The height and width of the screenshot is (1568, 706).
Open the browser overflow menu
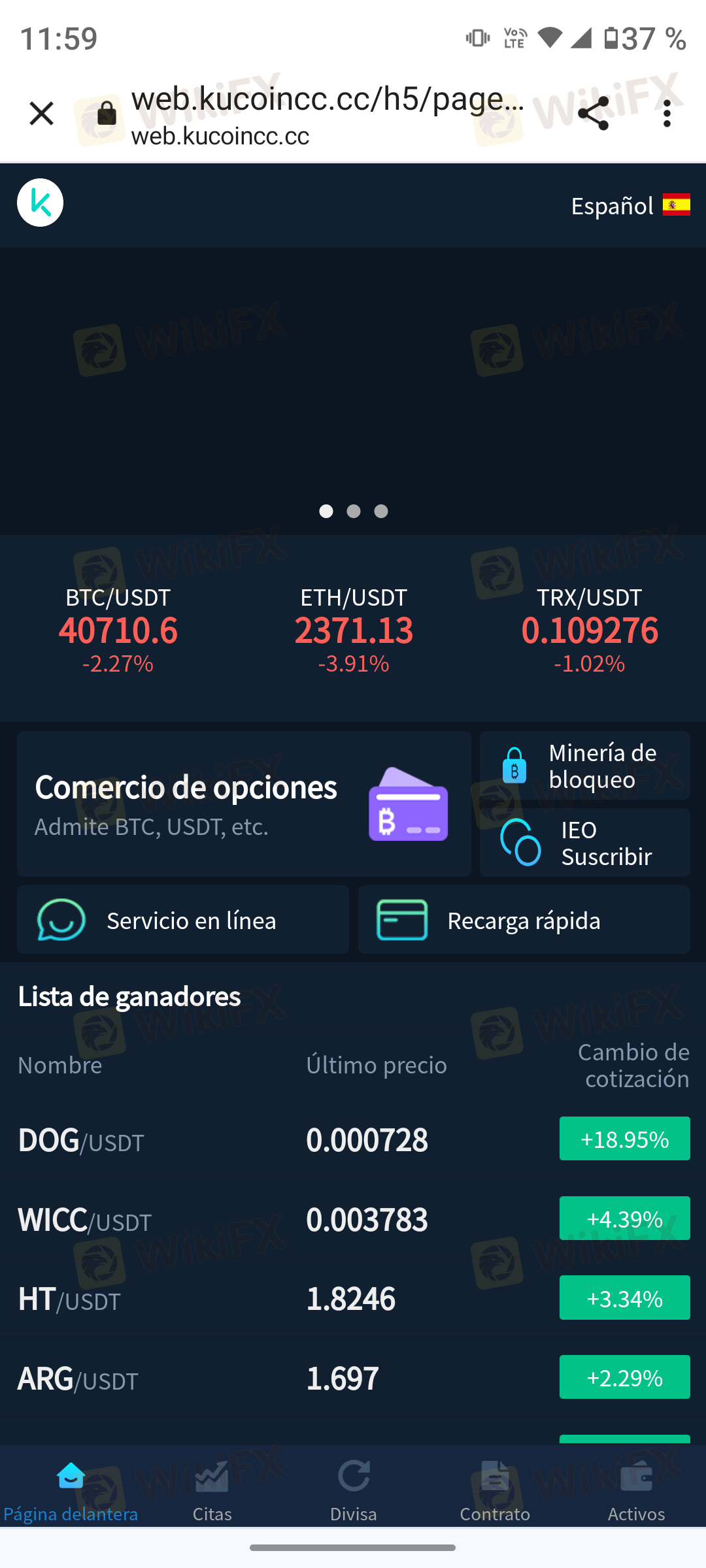[667, 114]
